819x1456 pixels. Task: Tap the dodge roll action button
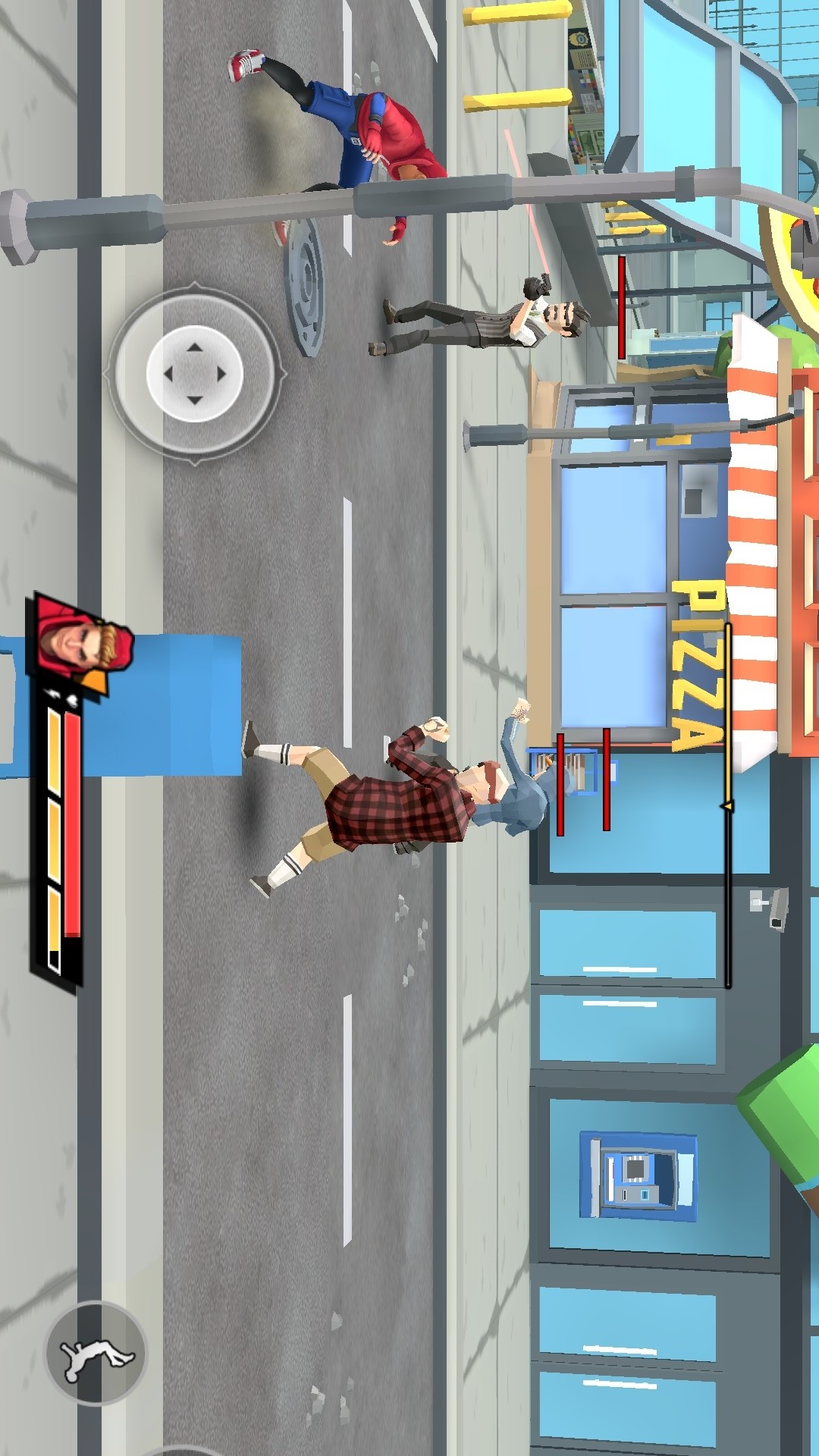(x=96, y=1353)
